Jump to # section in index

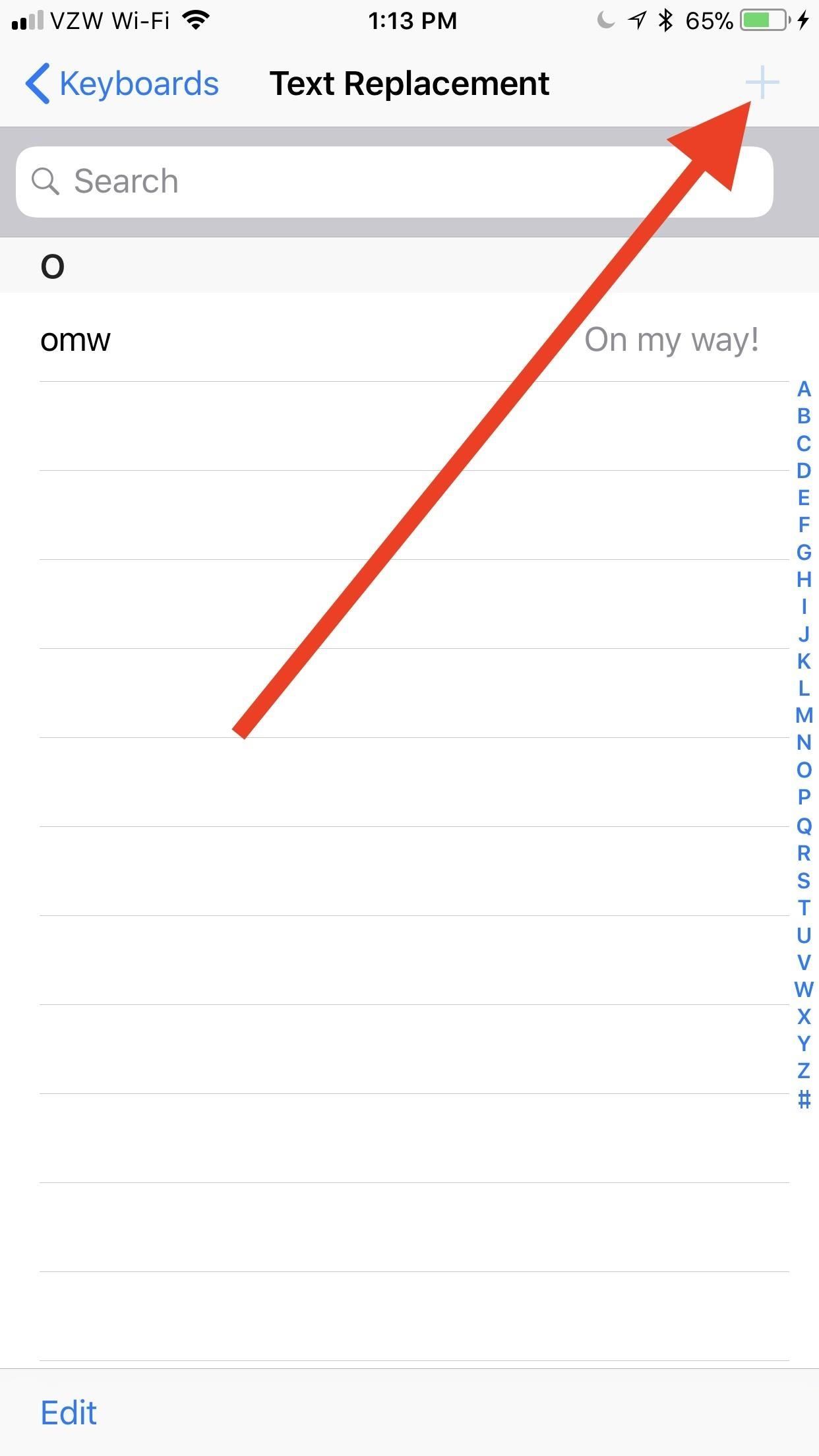(803, 1099)
